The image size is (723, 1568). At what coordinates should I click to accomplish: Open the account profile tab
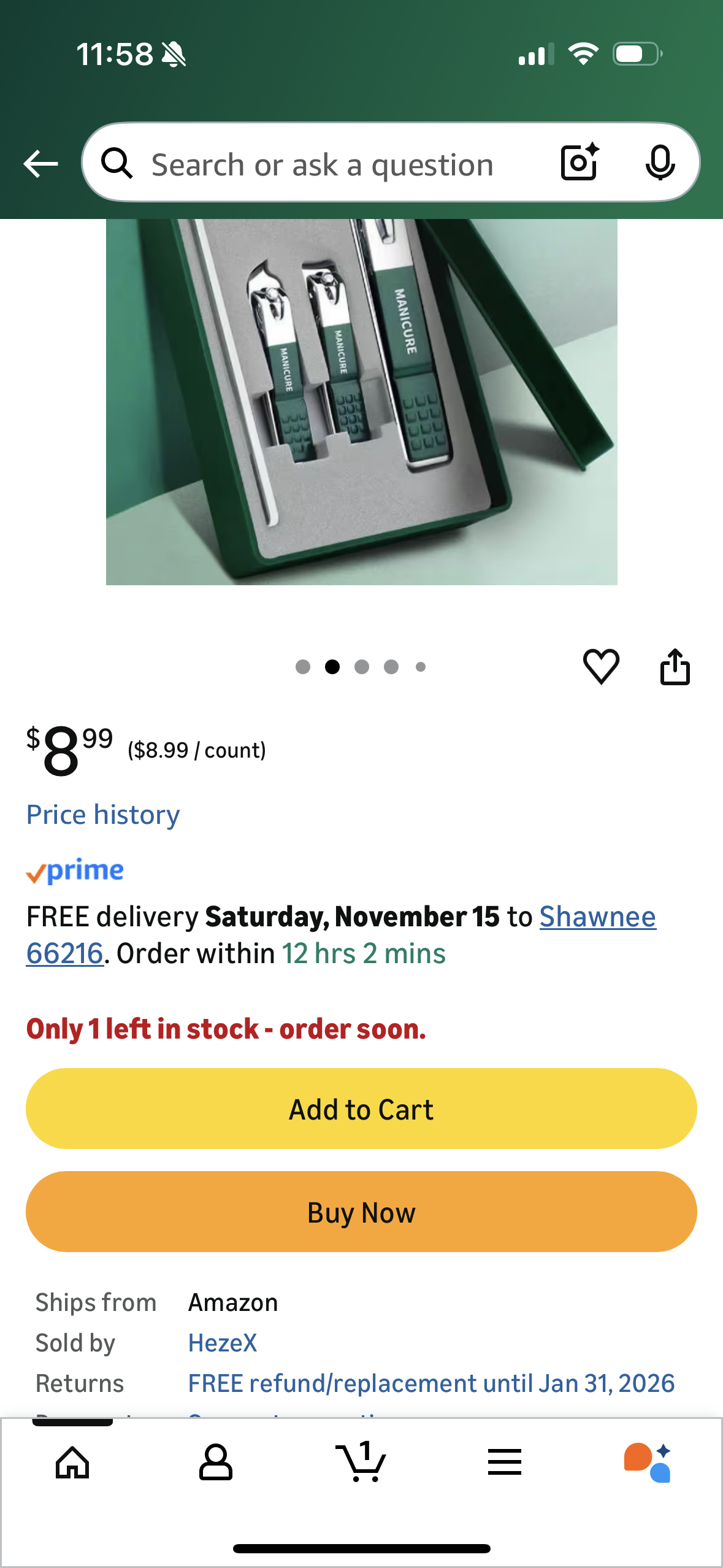click(216, 1463)
